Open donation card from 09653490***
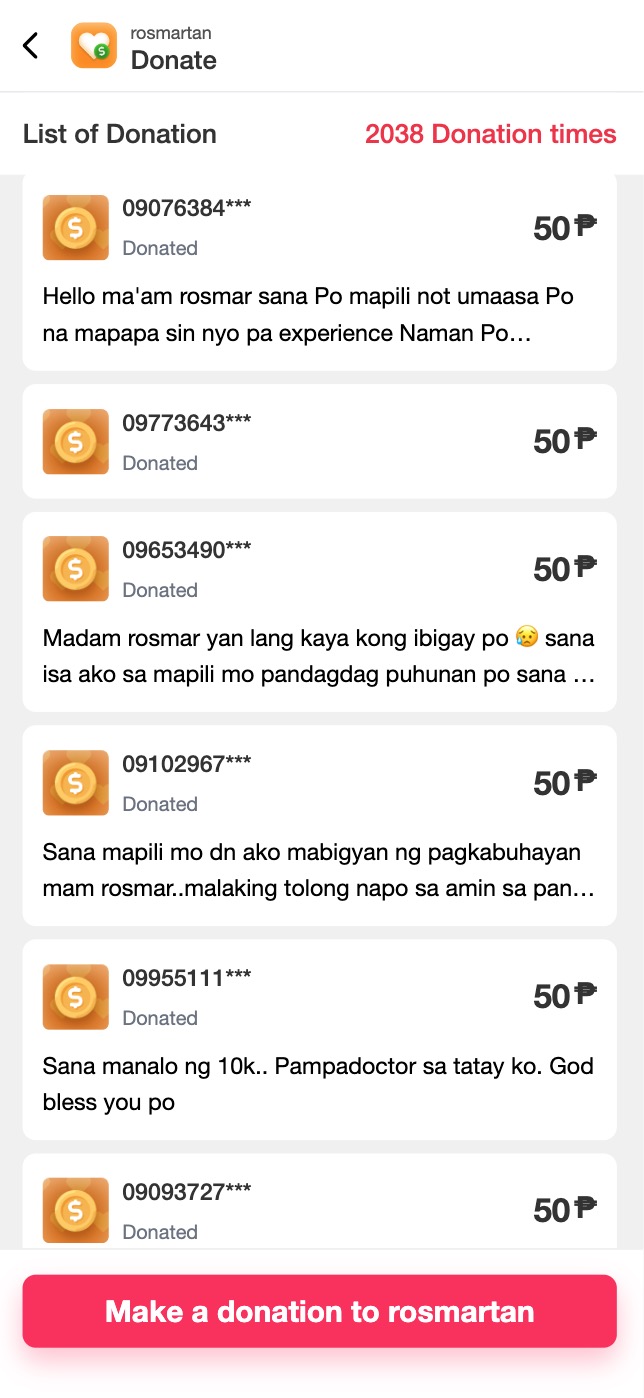Image resolution: width=644 pixels, height=1398 pixels. [320, 611]
